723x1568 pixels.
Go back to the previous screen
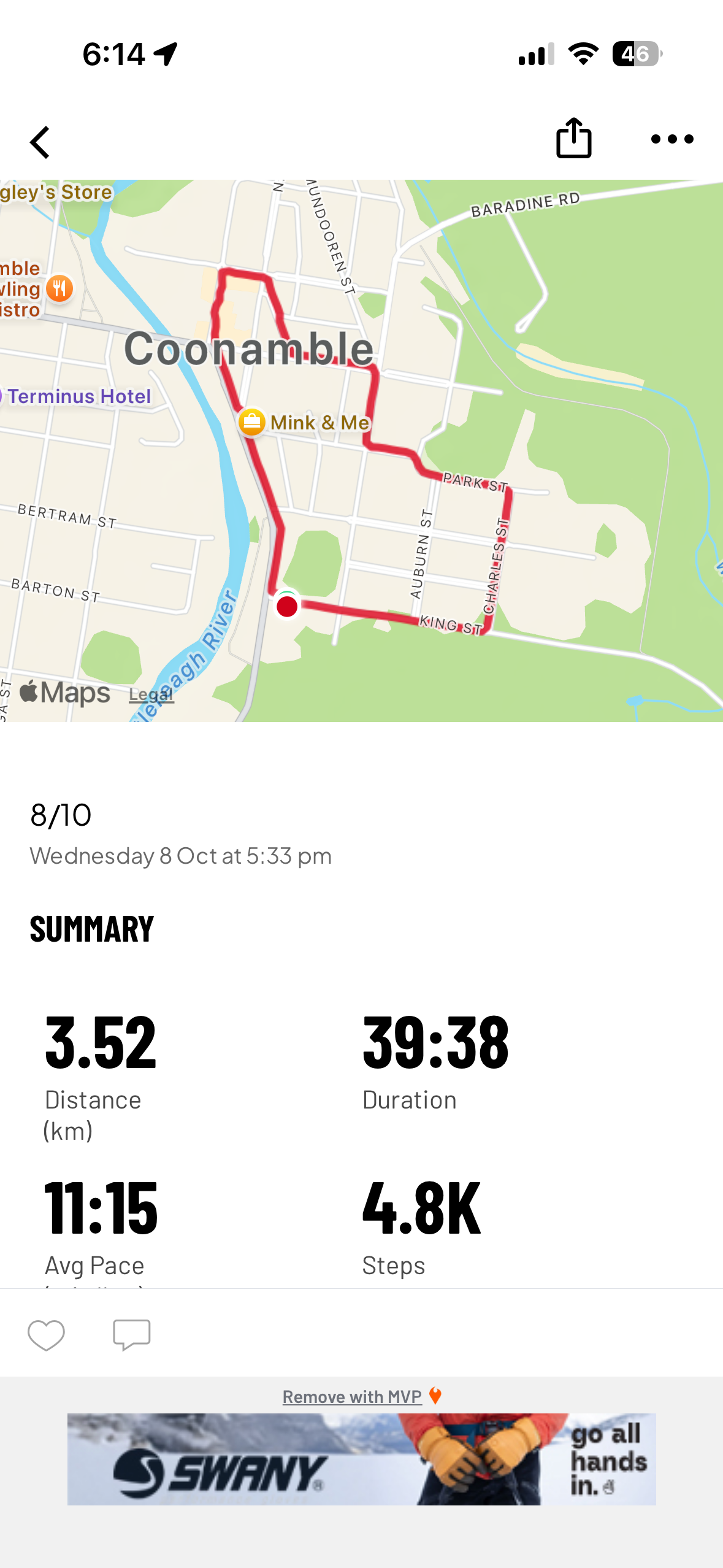click(x=40, y=142)
